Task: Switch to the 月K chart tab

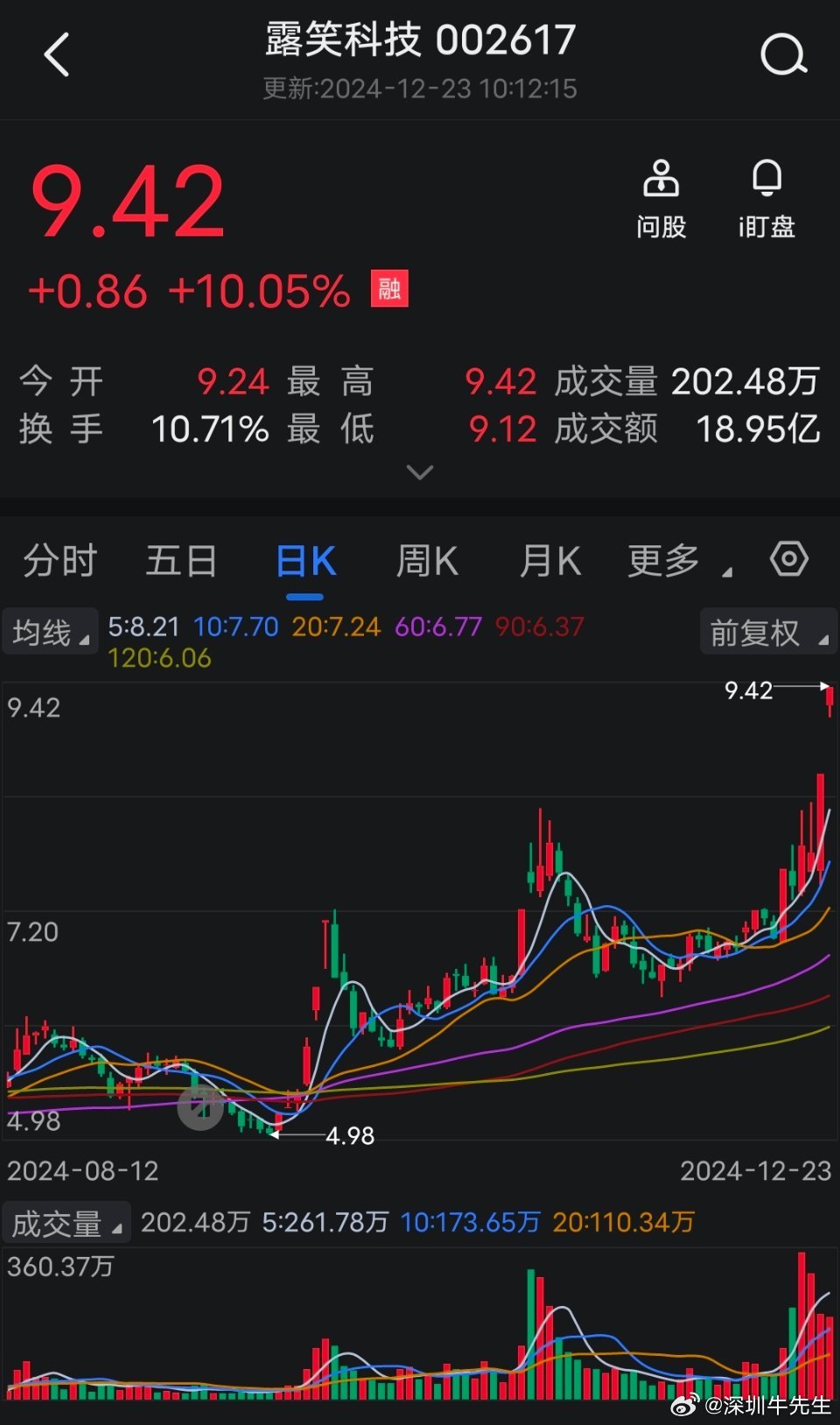Action: tap(549, 561)
